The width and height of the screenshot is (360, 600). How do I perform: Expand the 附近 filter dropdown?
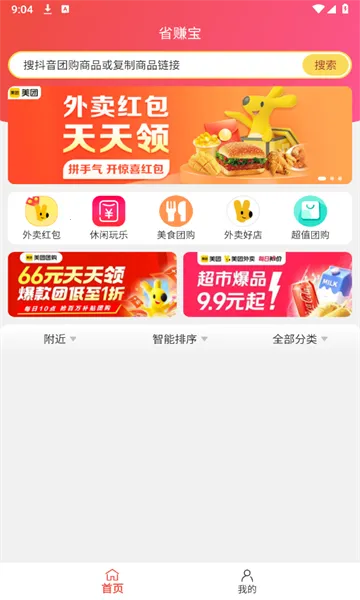click(60, 339)
